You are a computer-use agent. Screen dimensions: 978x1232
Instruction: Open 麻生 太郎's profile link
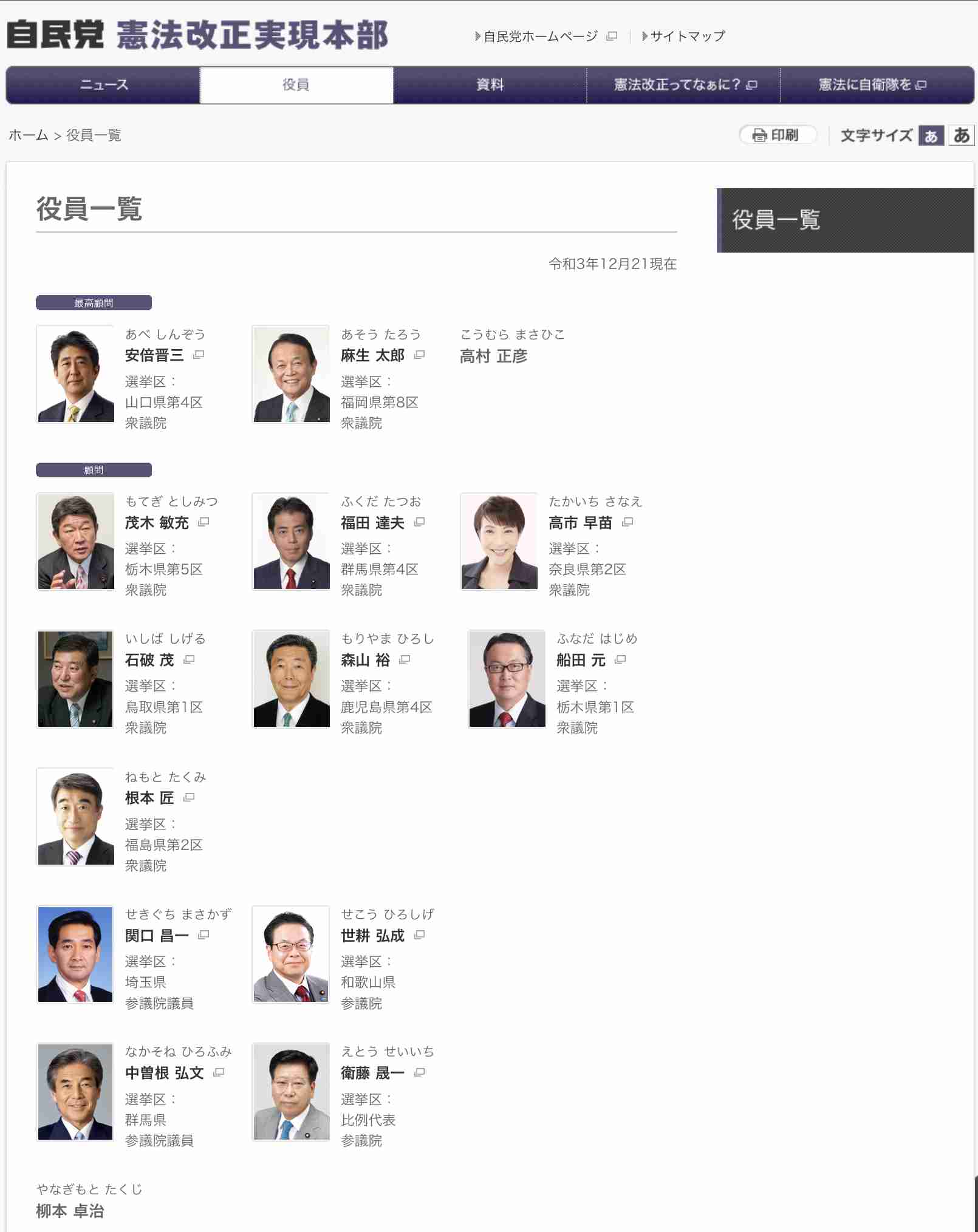point(372,355)
